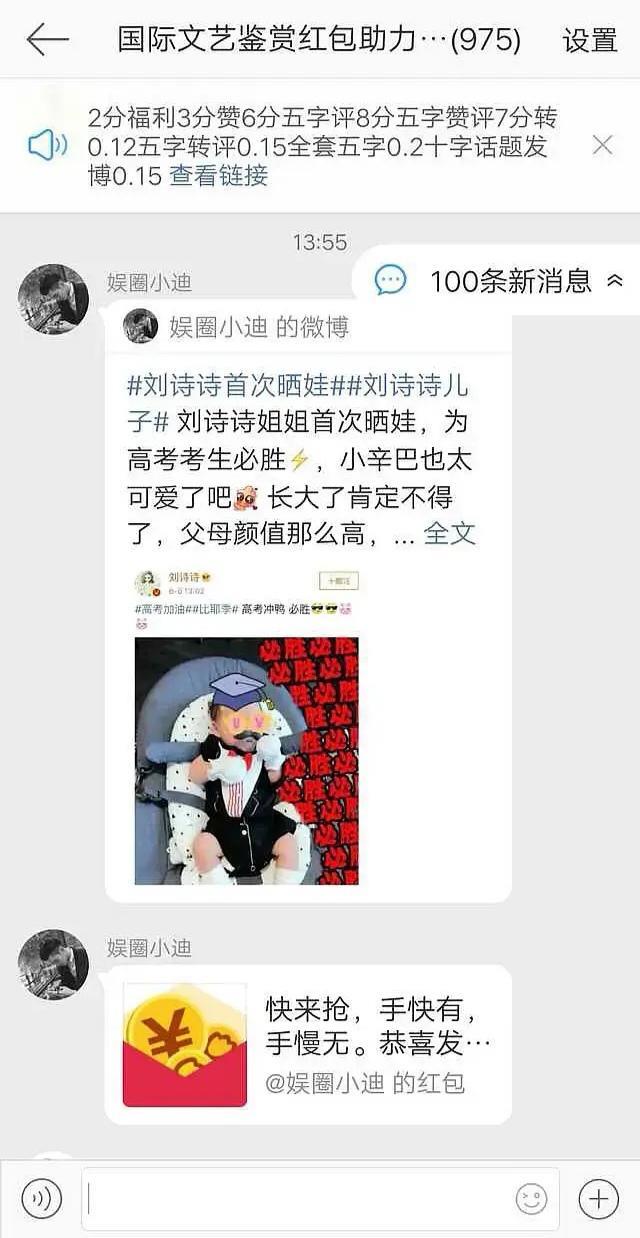The image size is (640, 1238).
Task: Expand the post with 全文
Action: (x=450, y=533)
